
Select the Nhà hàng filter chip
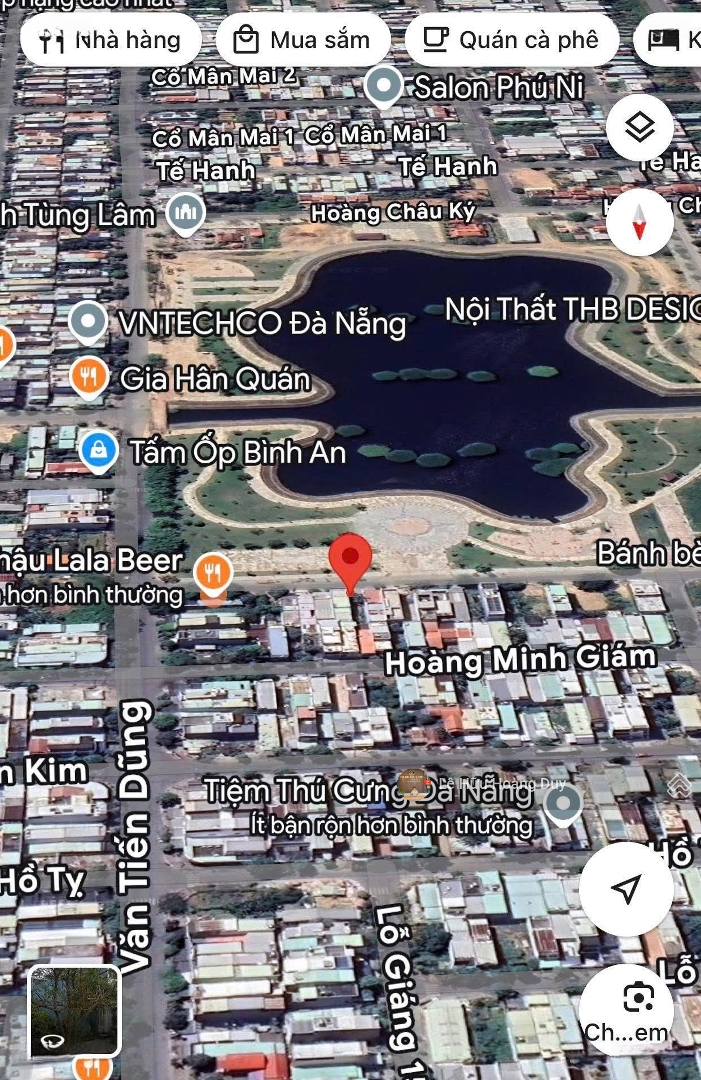coord(110,40)
